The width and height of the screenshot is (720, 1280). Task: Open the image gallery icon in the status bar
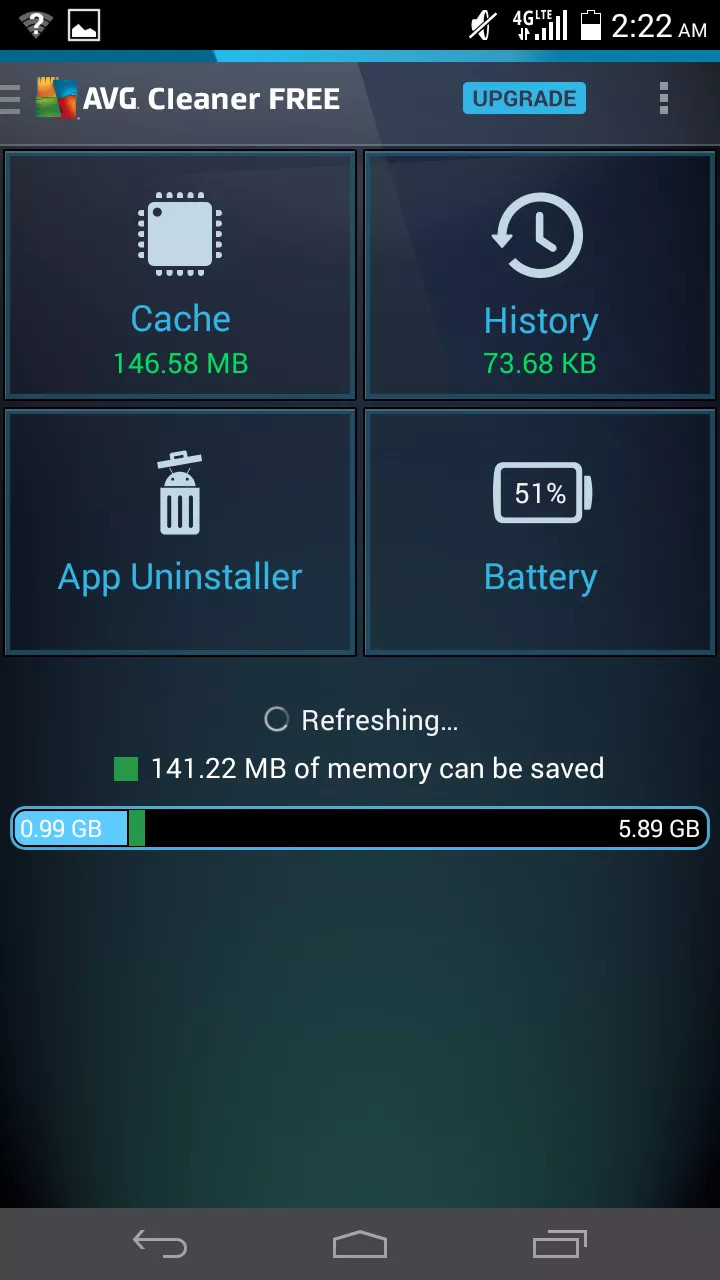tap(84, 25)
